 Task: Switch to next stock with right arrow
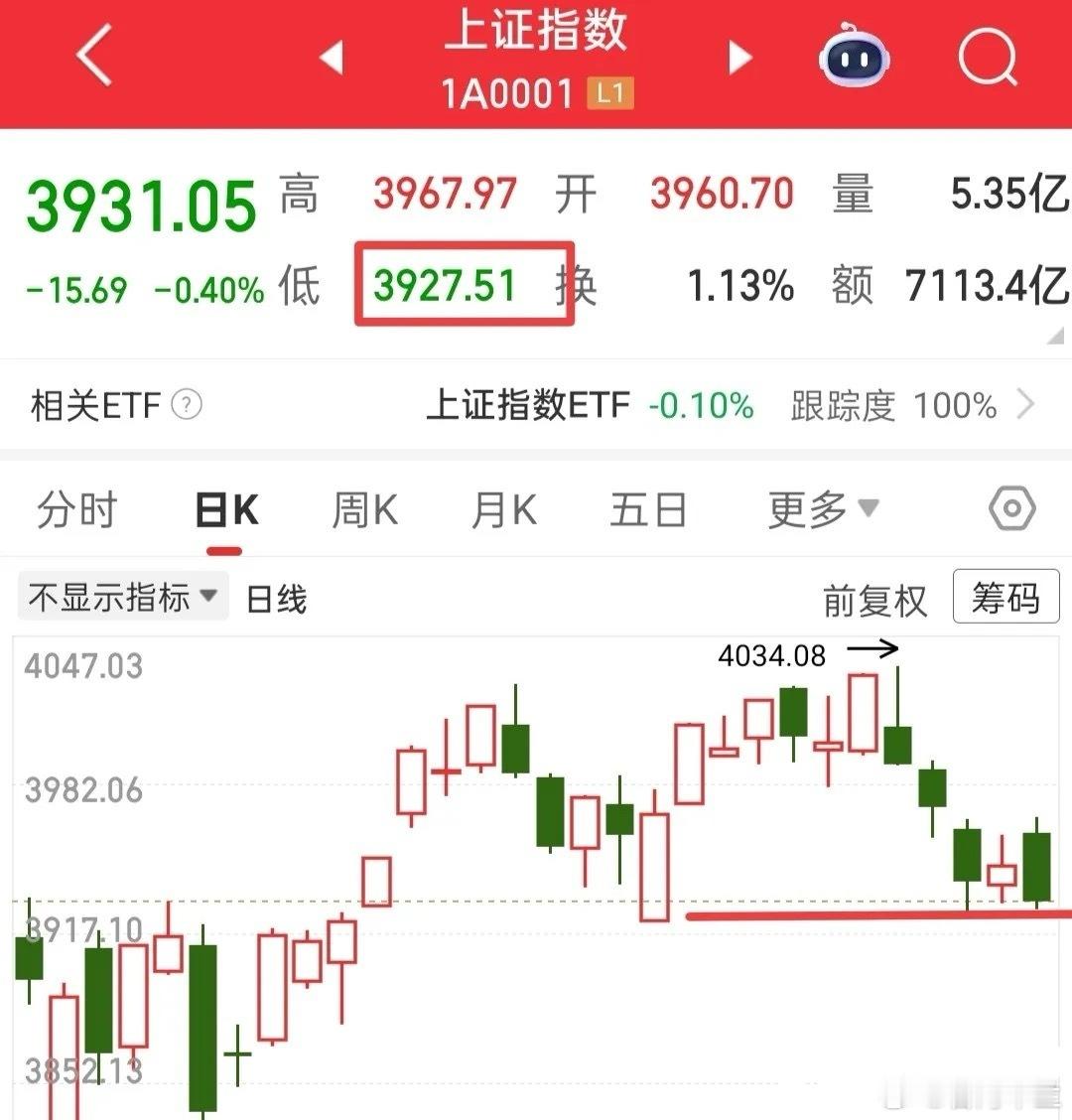tap(739, 58)
